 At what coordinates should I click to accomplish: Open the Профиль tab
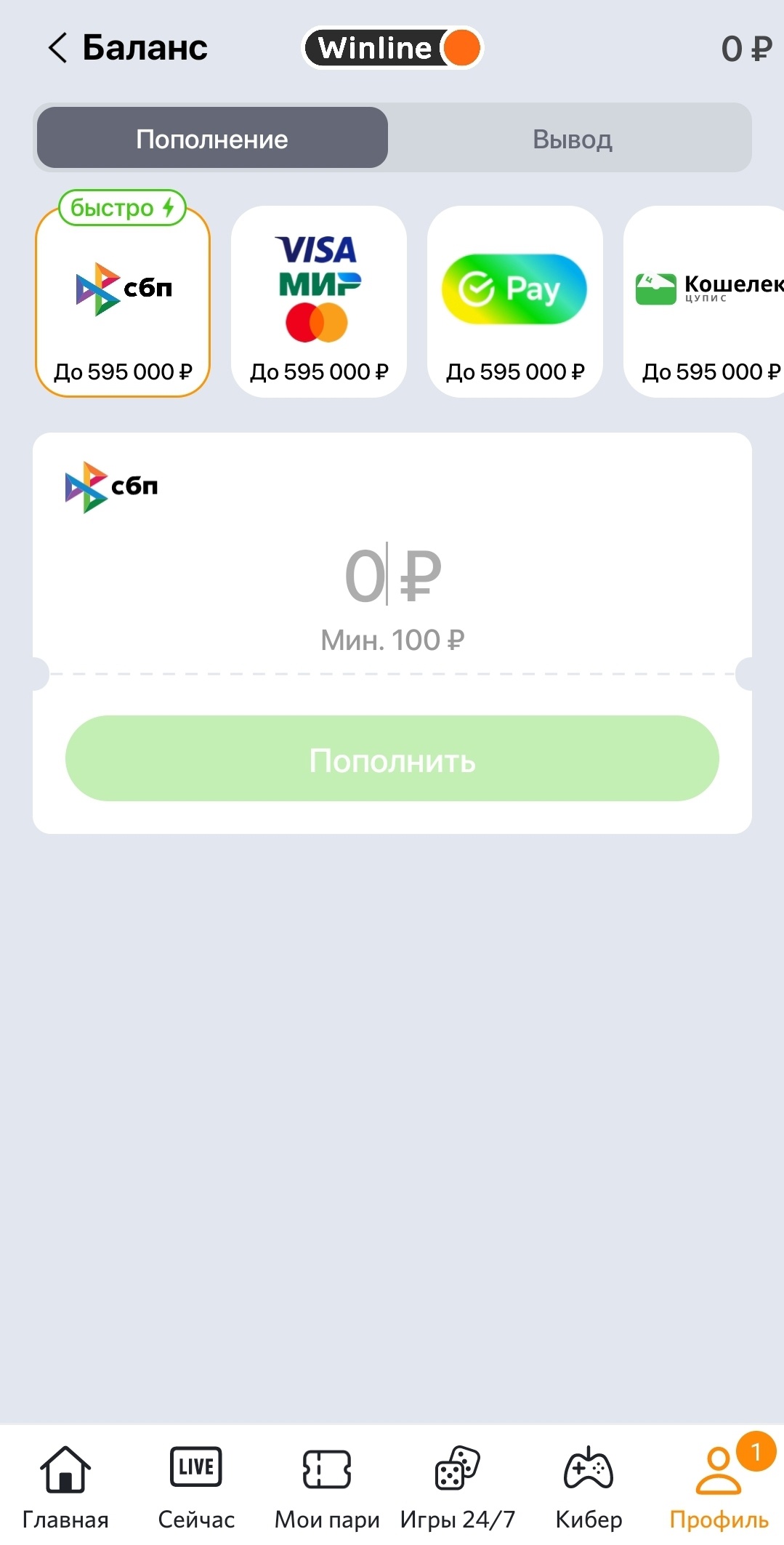click(x=719, y=1486)
